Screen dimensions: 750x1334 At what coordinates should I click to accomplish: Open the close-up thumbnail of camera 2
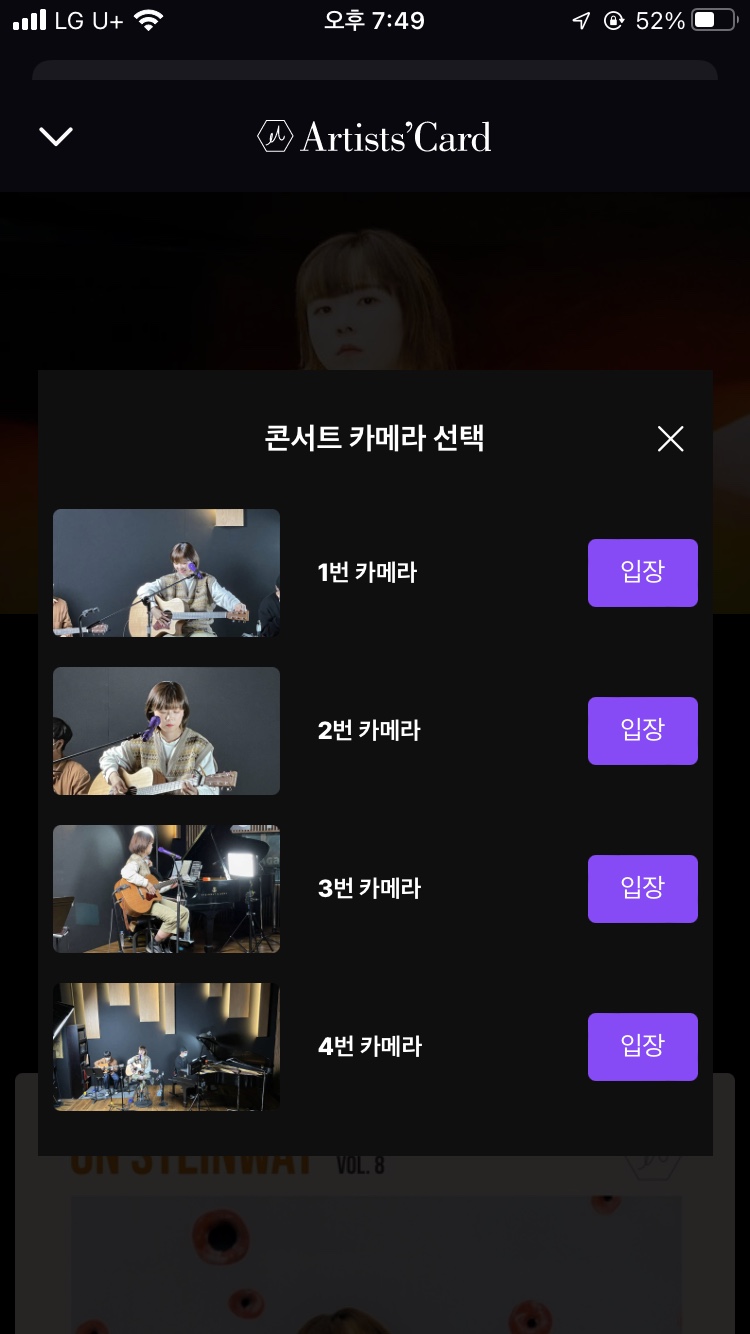tap(166, 730)
